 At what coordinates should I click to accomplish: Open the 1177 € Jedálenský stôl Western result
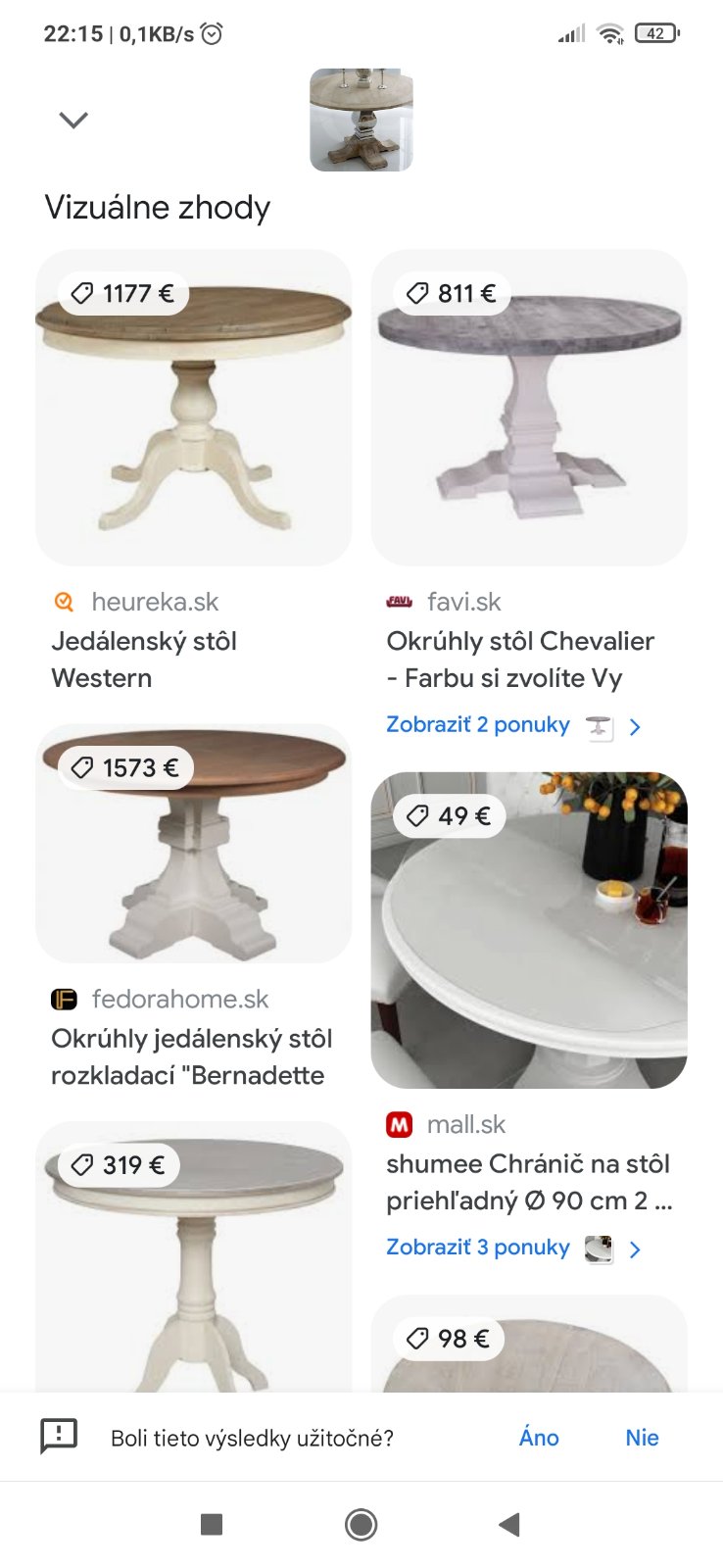coord(193,408)
